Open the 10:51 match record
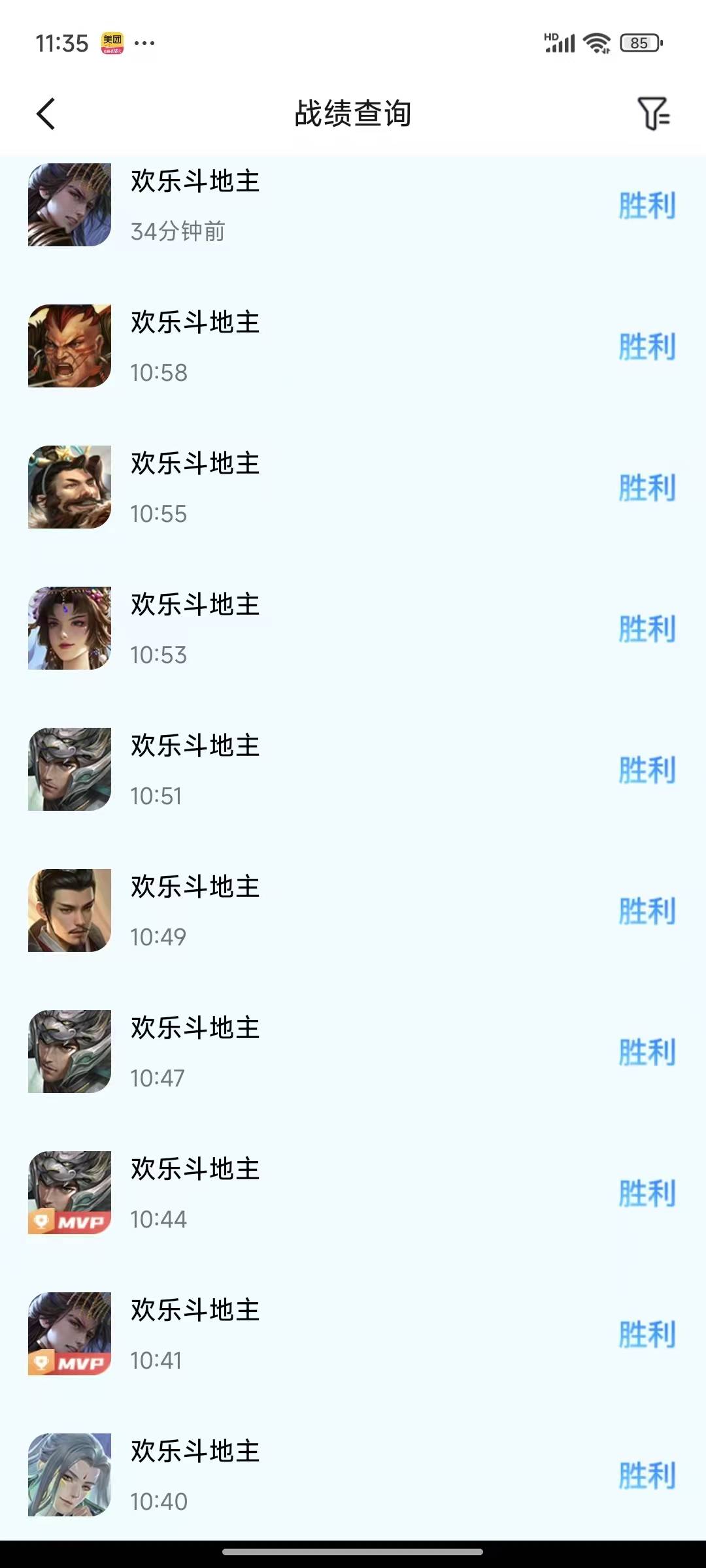 pyautogui.click(x=353, y=770)
